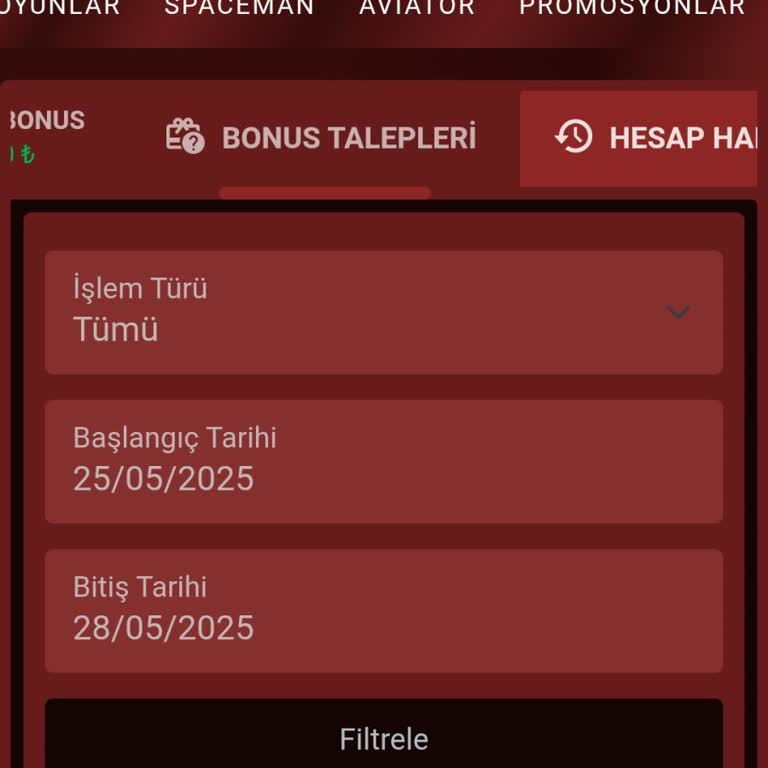Expand the İşlem Türü dropdown
Viewport: 768px width, 768px height.
click(x=383, y=312)
